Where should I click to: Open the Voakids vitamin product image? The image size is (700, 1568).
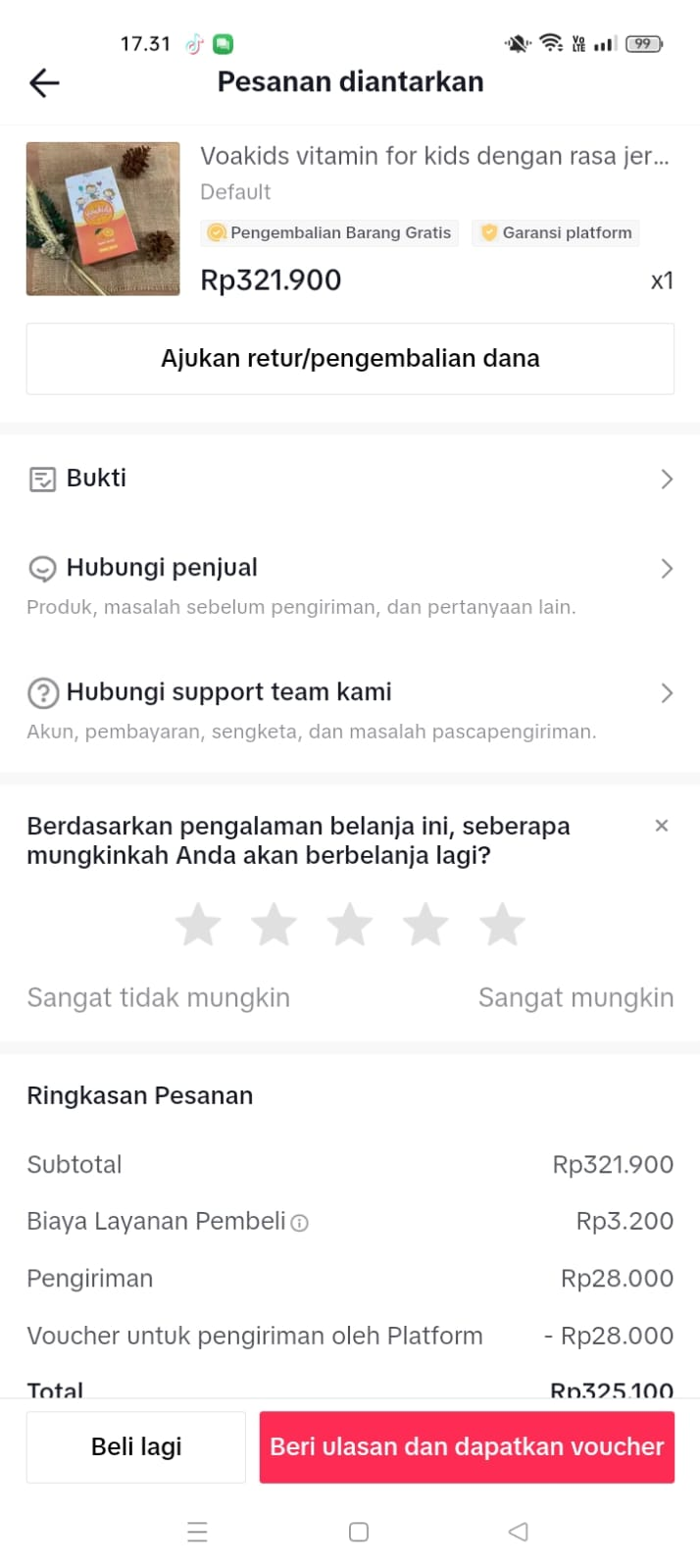(103, 219)
